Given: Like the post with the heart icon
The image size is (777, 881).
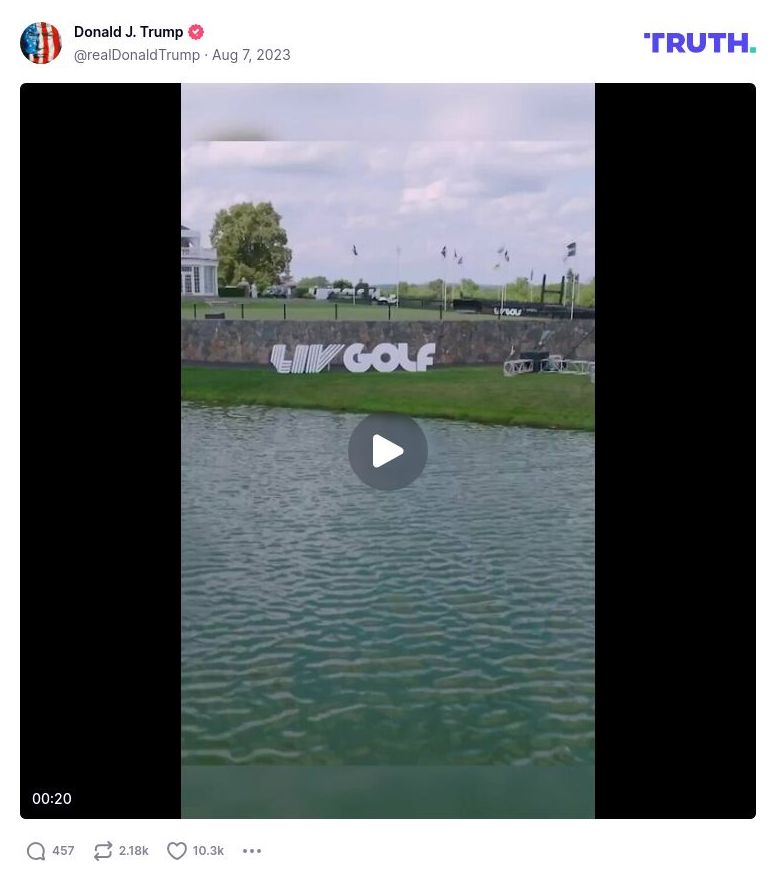Looking at the screenshot, I should click(x=177, y=851).
